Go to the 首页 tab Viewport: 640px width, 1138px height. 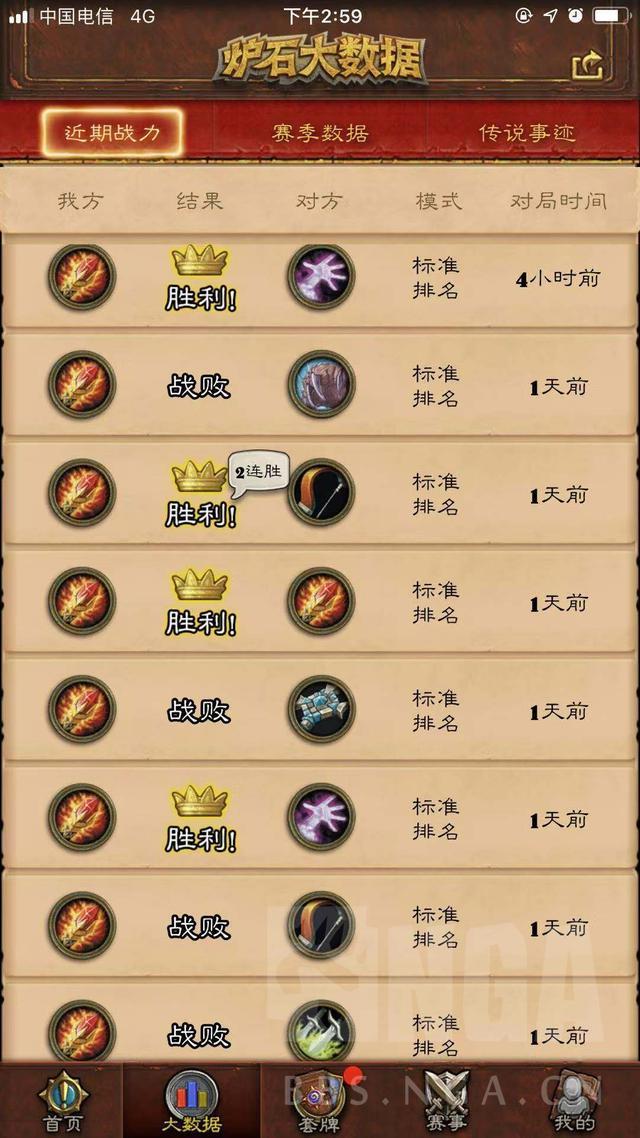[x=62, y=1100]
